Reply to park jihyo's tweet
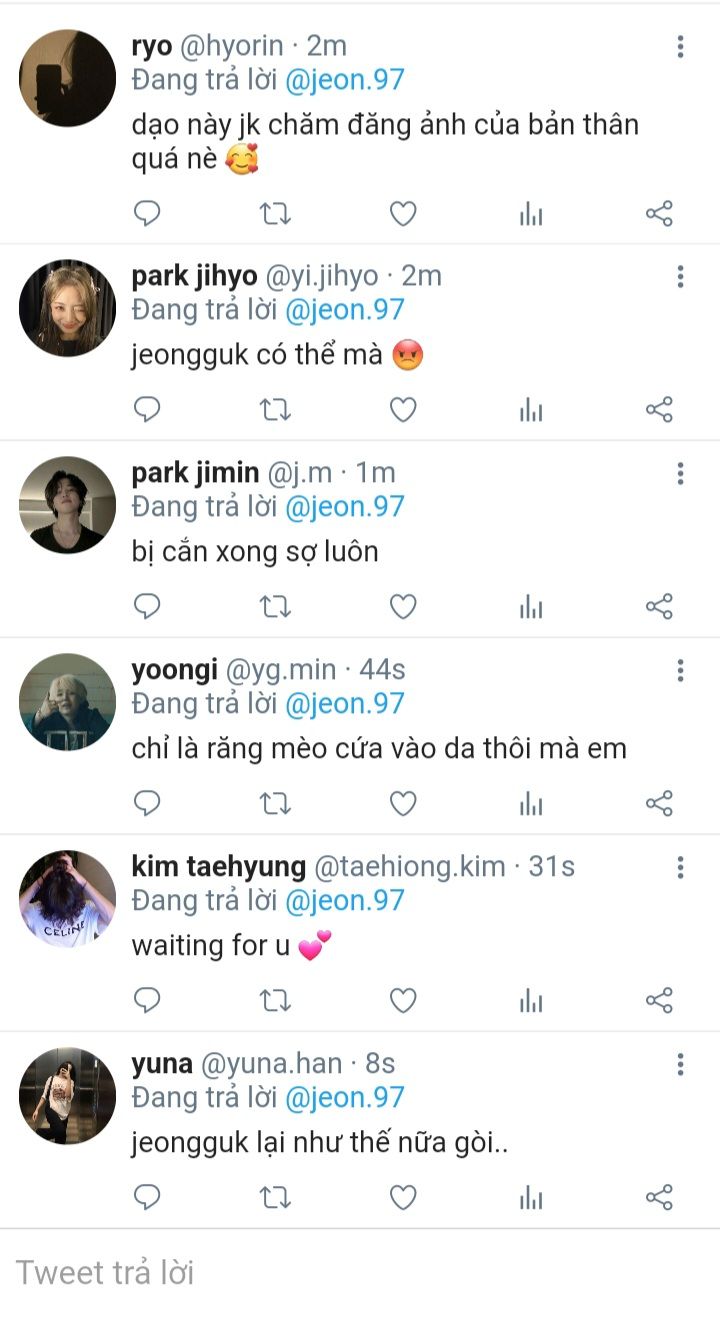 coord(147,410)
